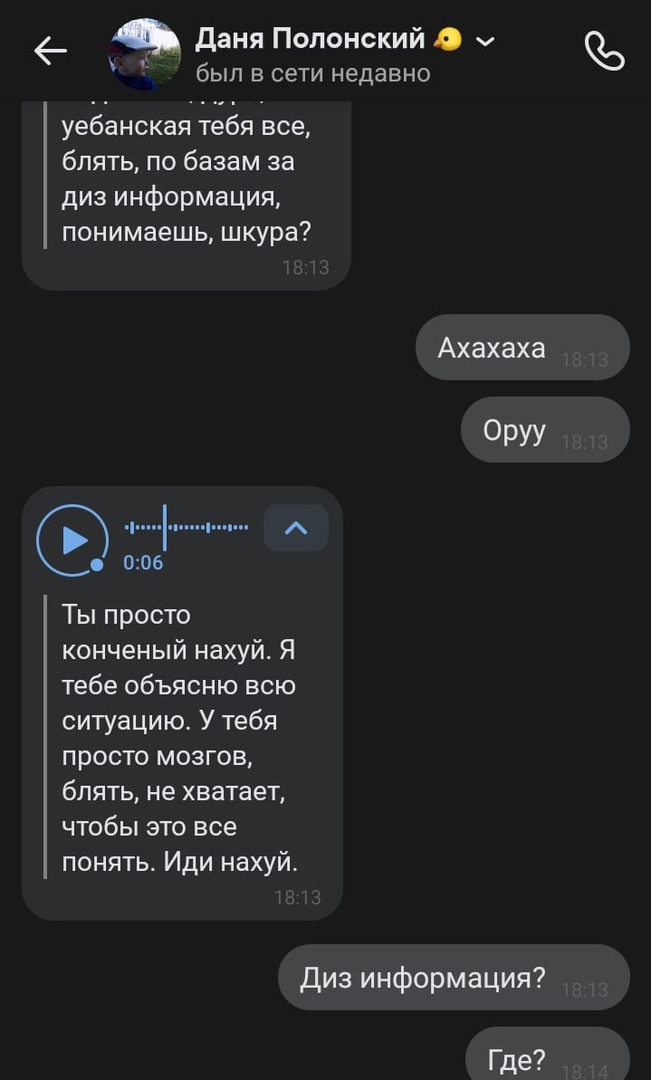
Task: Seek within the voice message waveform
Action: (187, 527)
